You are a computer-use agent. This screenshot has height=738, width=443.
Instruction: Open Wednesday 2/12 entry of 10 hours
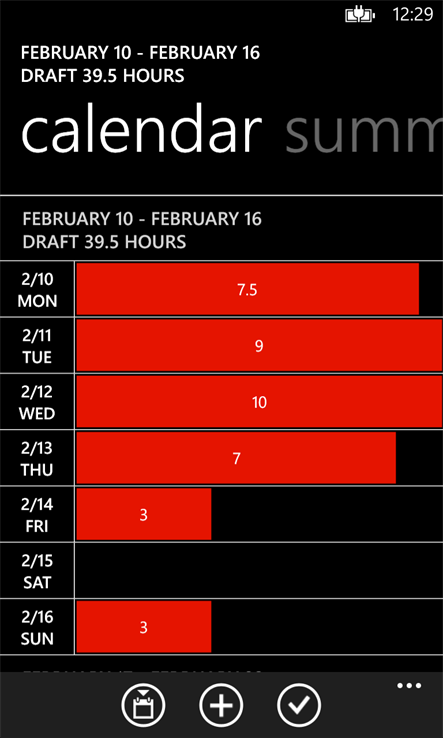tap(259, 401)
